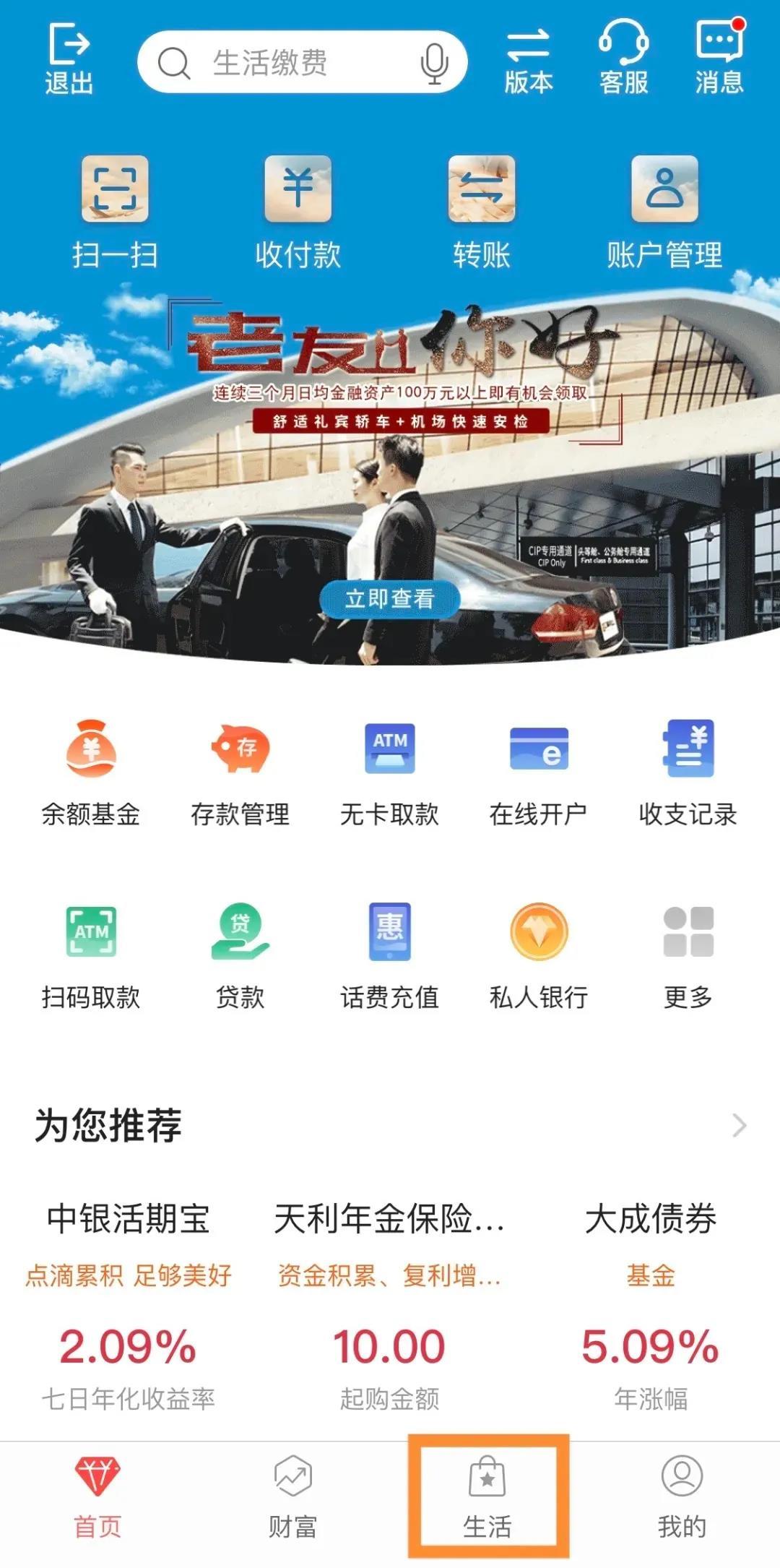Viewport: 780px width, 1568px height.
Task: Tap the microphone voice search icon
Action: pyautogui.click(x=434, y=63)
